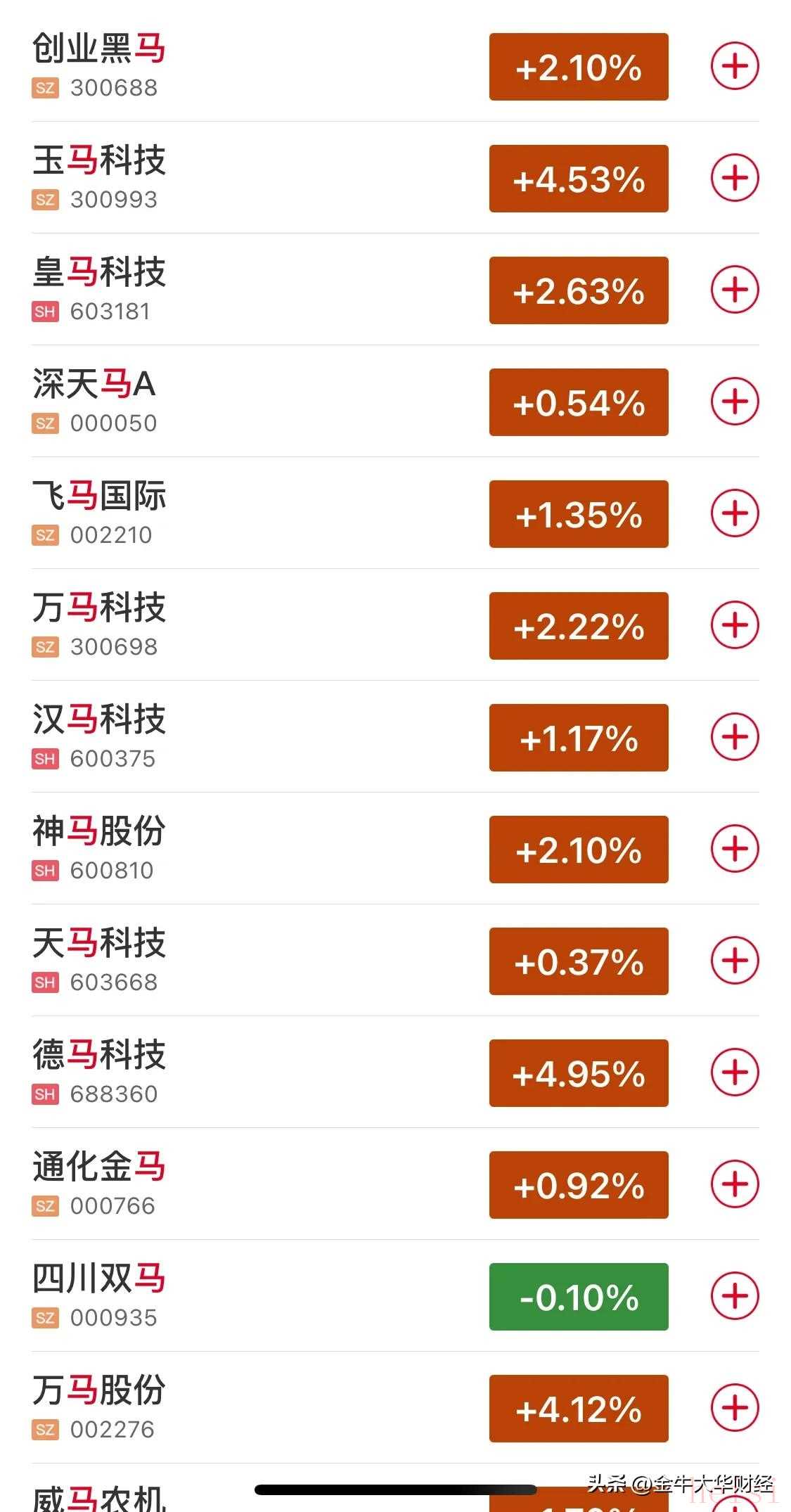Tap the plus icon beside 神马股份
The height and width of the screenshot is (1512, 791).
(x=735, y=849)
